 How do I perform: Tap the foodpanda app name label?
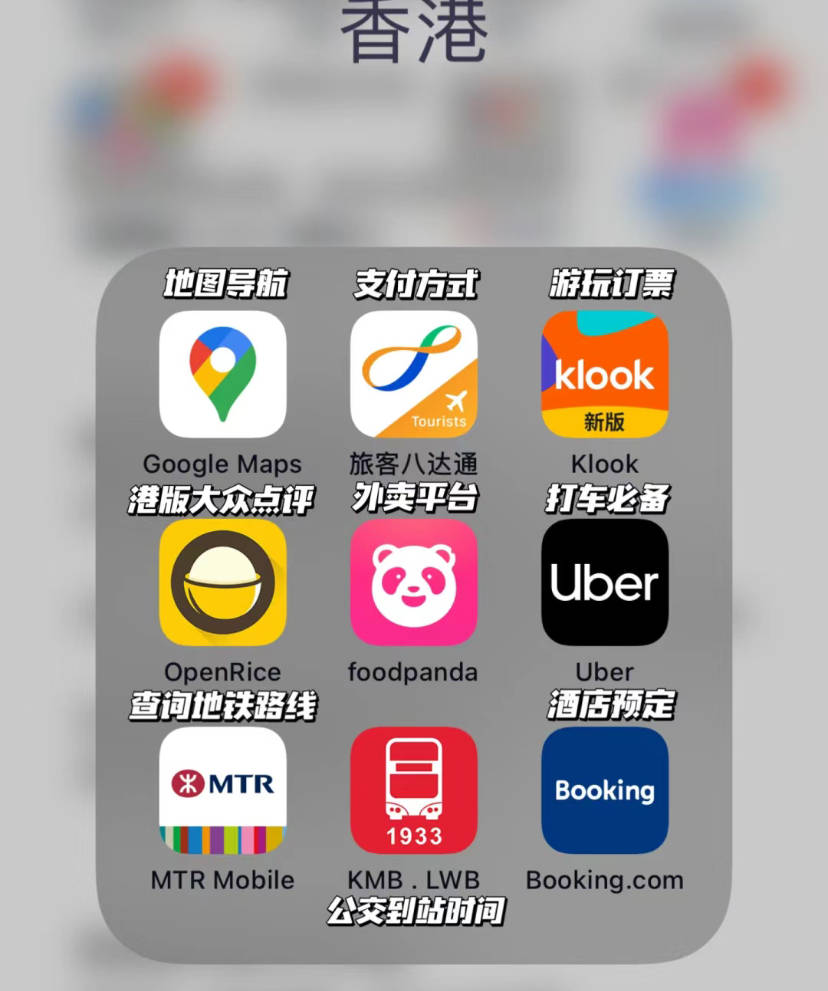(413, 672)
